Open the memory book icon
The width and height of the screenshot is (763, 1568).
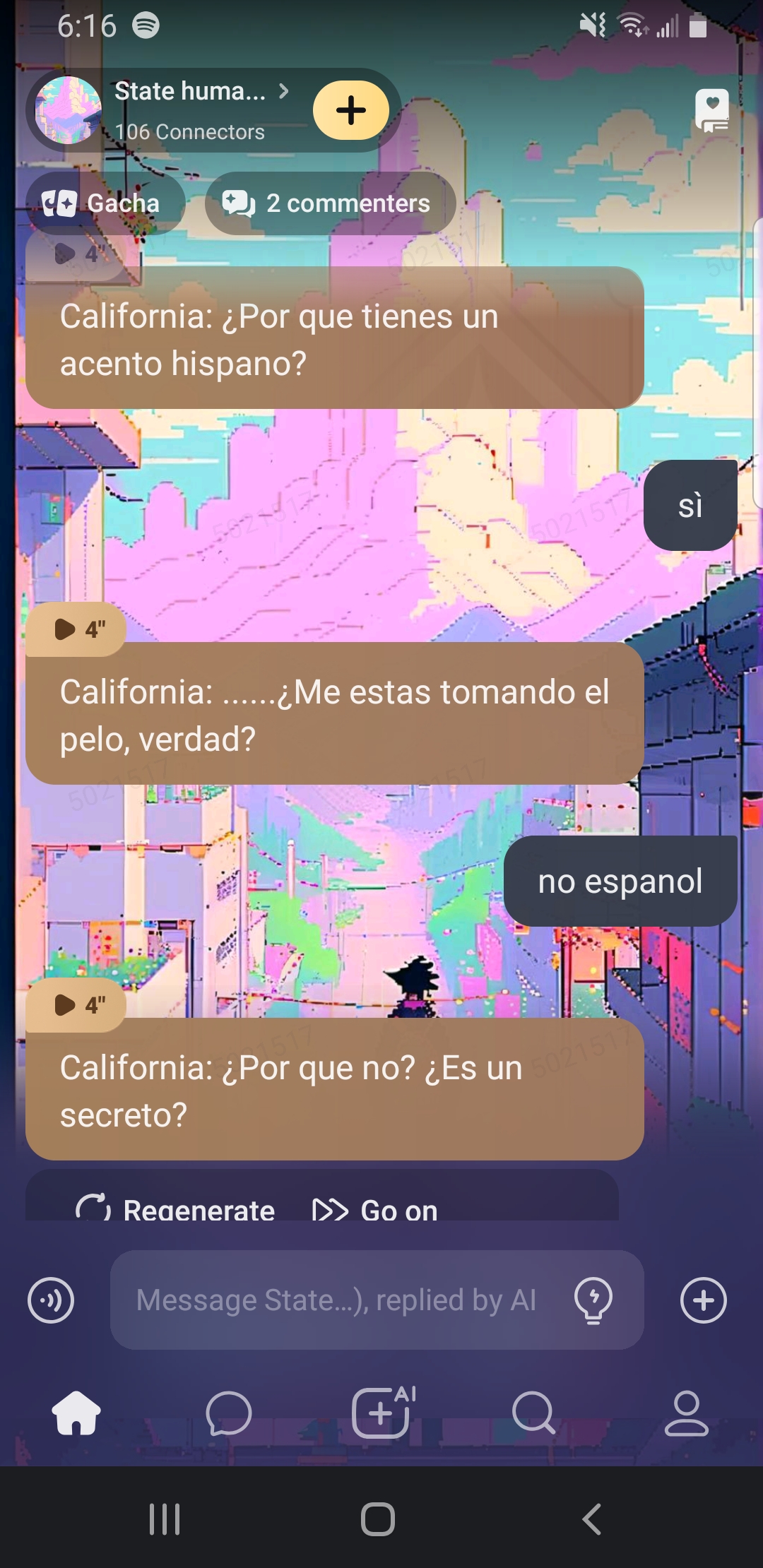[x=711, y=110]
